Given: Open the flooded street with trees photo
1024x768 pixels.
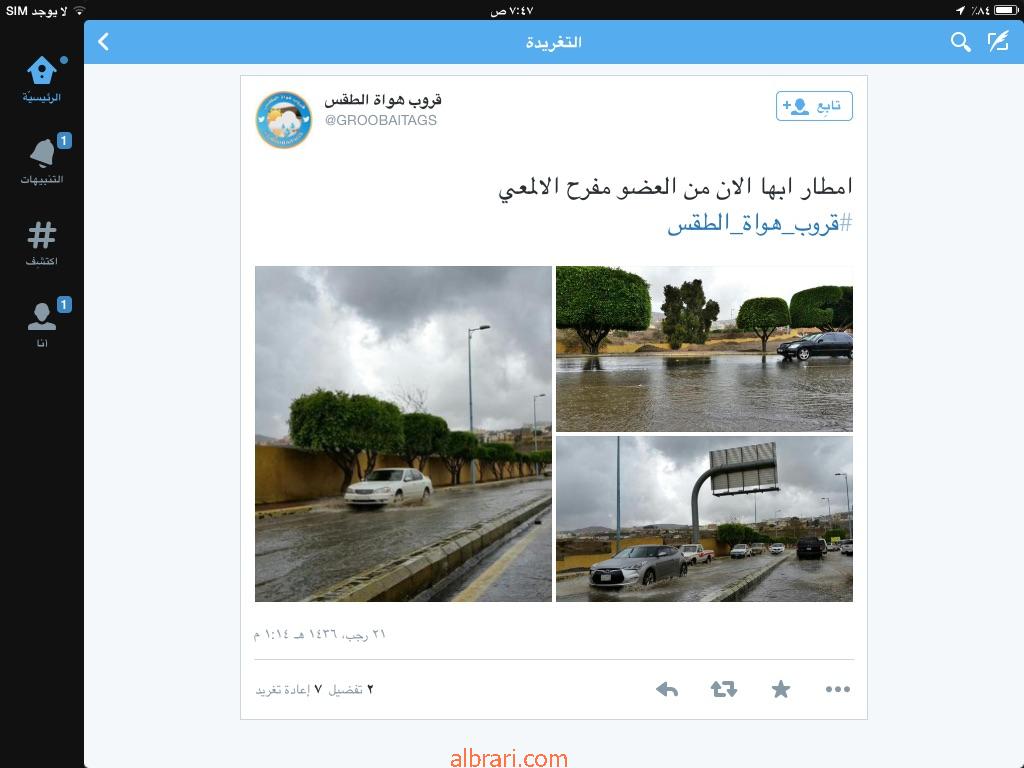Looking at the screenshot, I should (704, 348).
